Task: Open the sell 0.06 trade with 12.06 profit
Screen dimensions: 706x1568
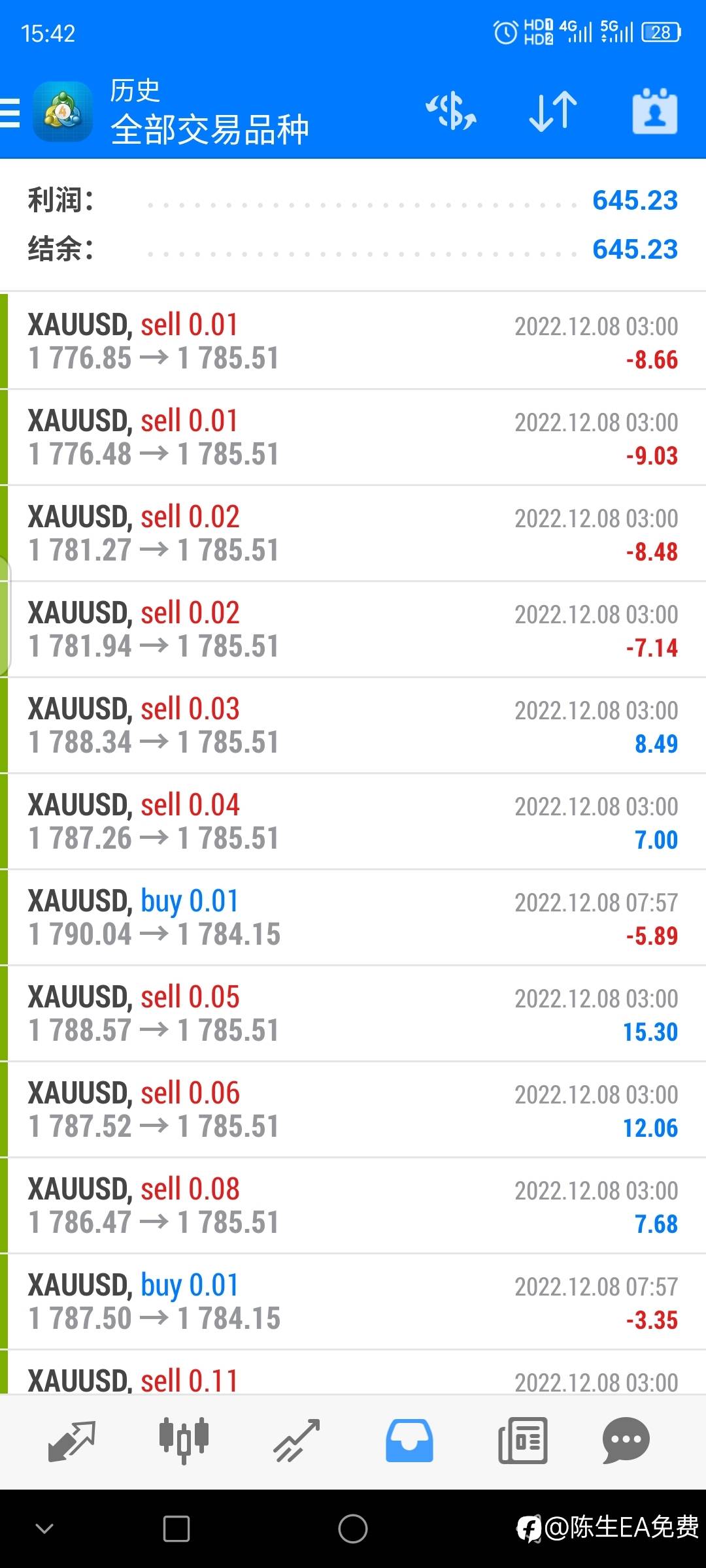Action: [353, 1110]
